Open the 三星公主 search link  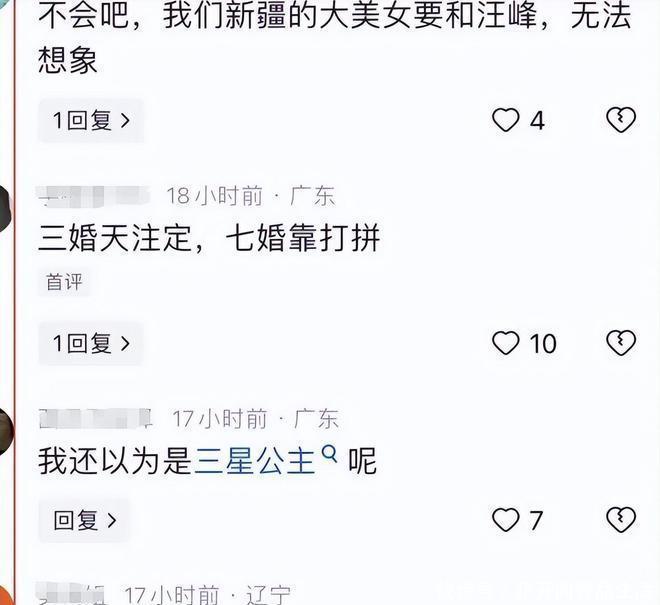(x=266, y=461)
